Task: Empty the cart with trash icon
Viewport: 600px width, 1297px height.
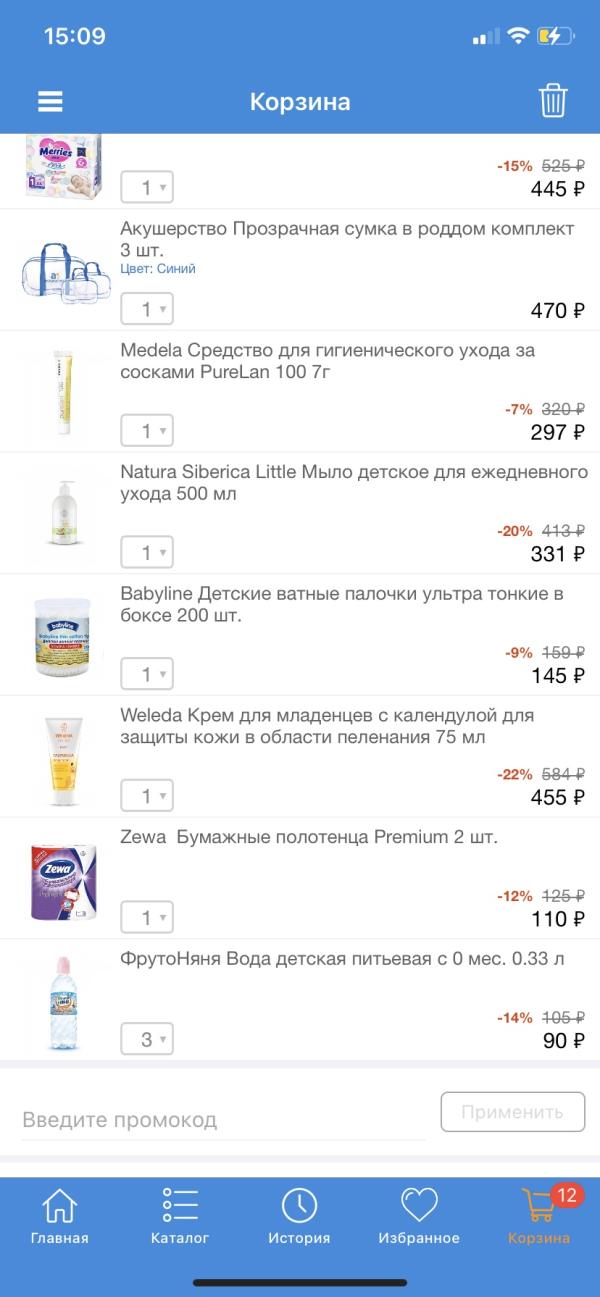Action: pos(553,102)
